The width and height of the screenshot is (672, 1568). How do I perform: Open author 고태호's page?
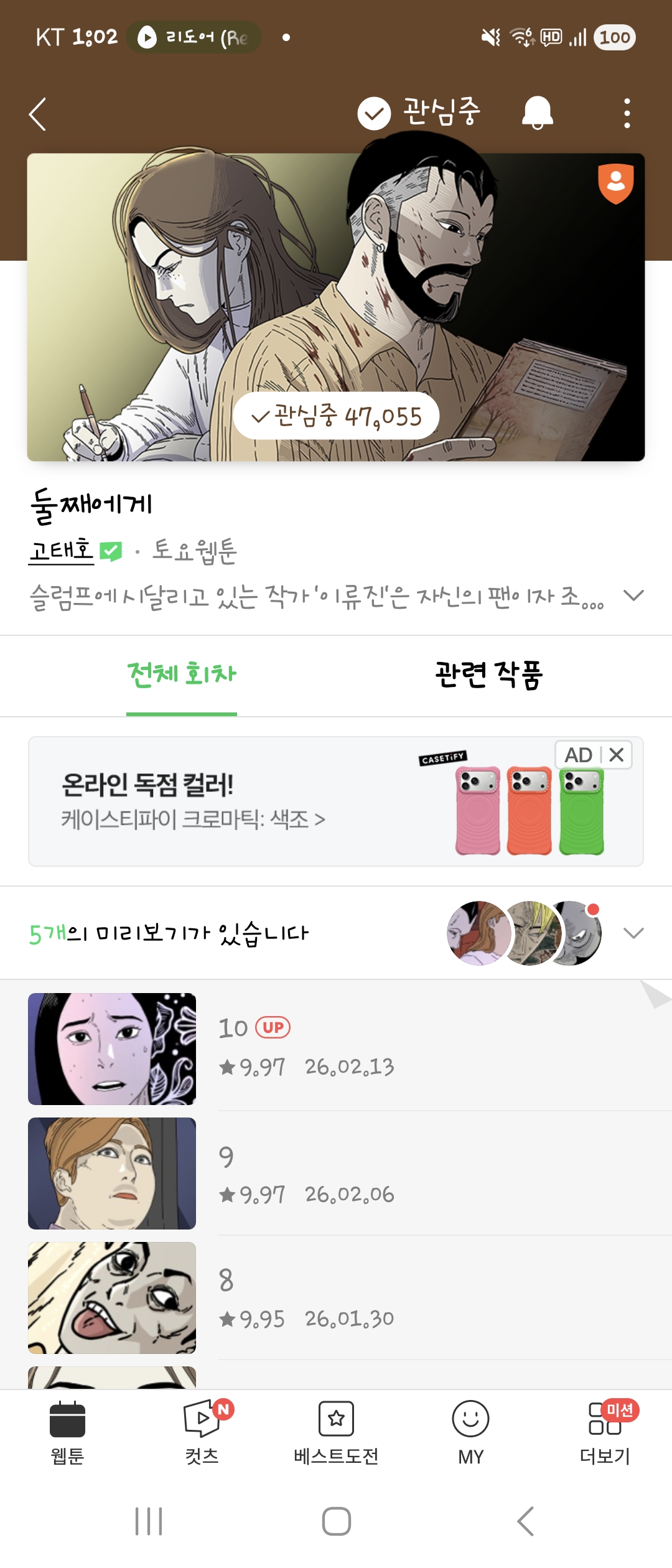(62, 551)
